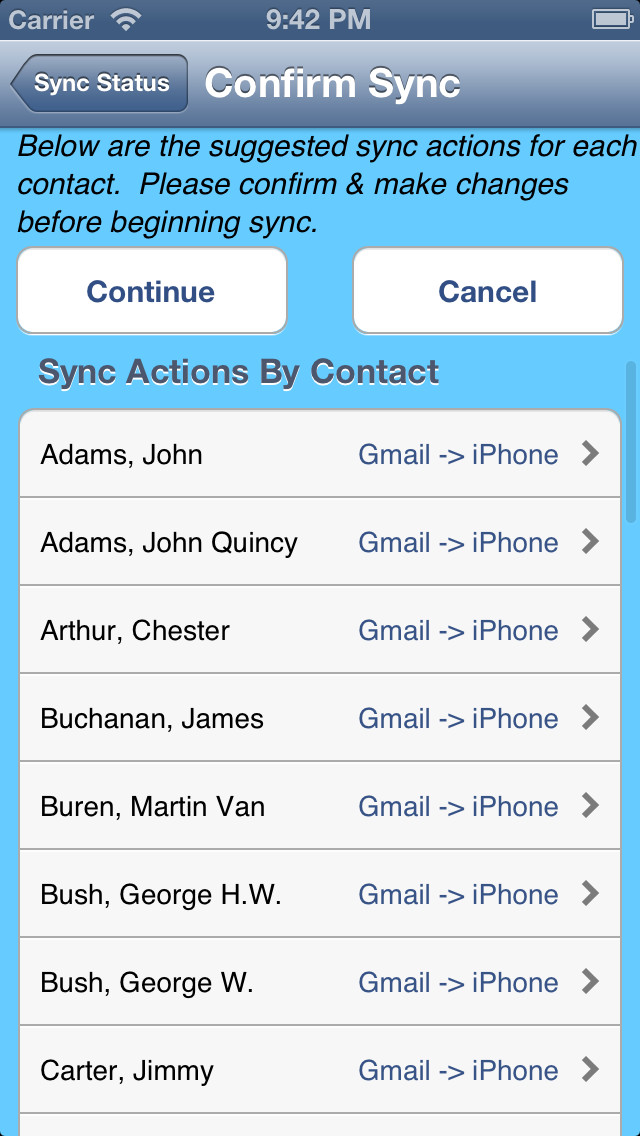Open sync action for Adams, John

tap(320, 454)
